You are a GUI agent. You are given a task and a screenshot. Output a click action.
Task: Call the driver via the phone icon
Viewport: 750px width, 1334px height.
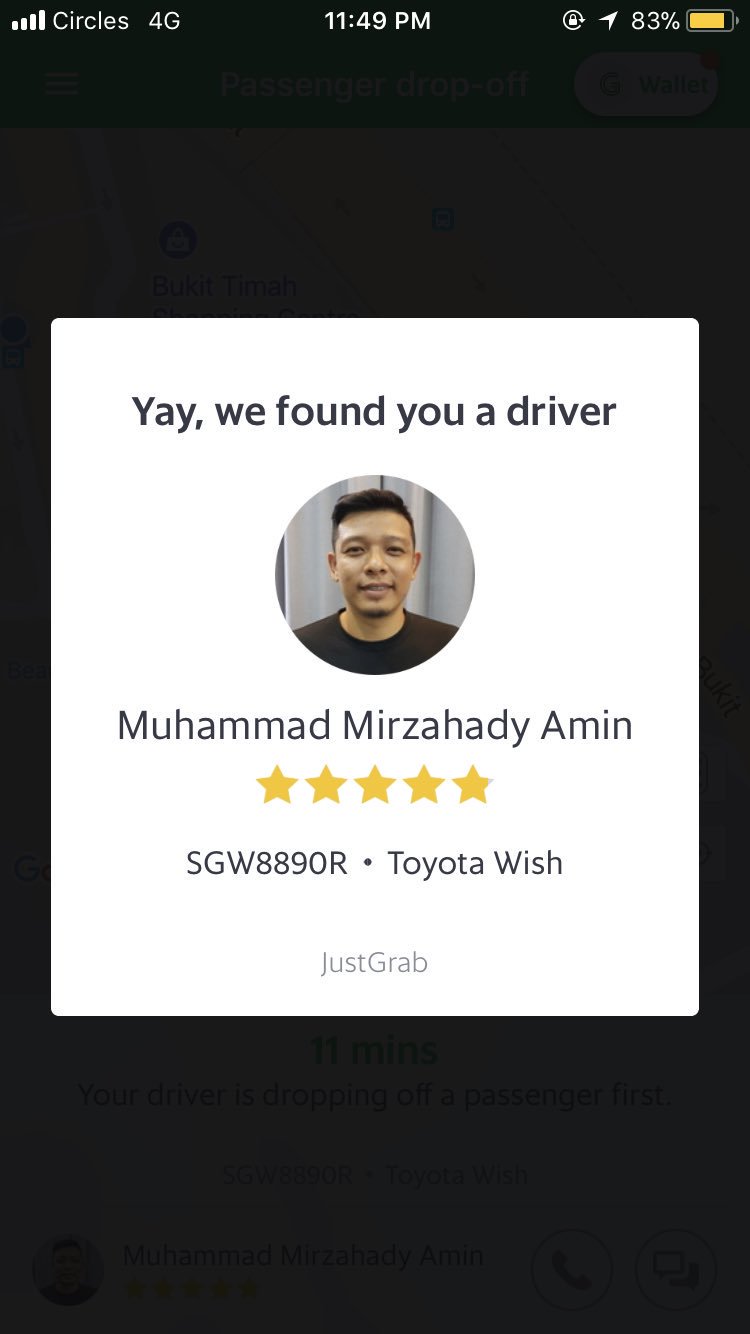(572, 1269)
